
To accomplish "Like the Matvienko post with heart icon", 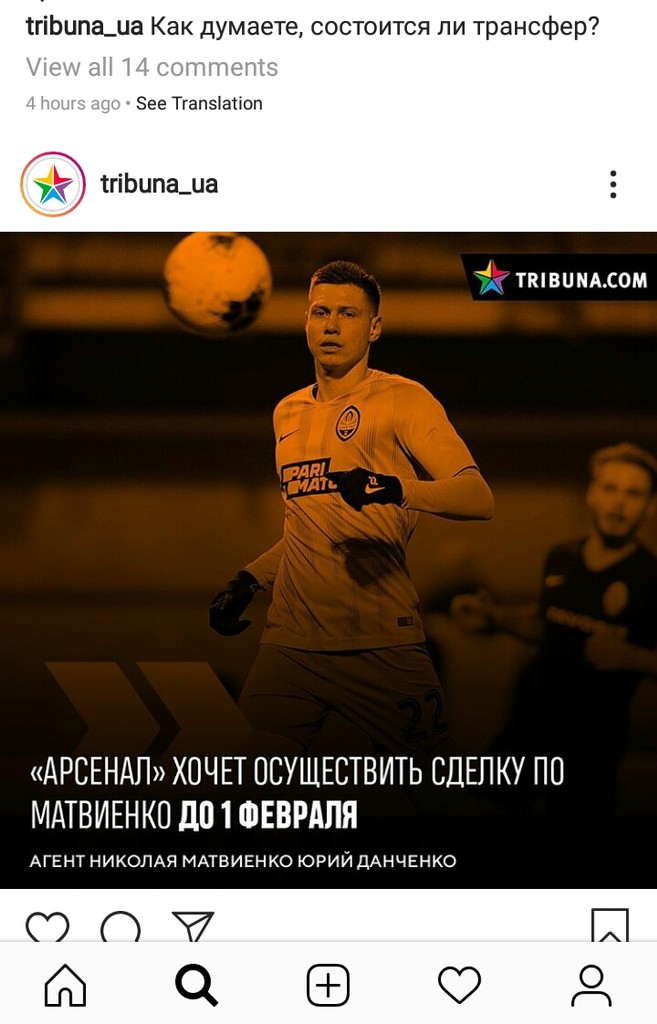I will pyautogui.click(x=47, y=927).
